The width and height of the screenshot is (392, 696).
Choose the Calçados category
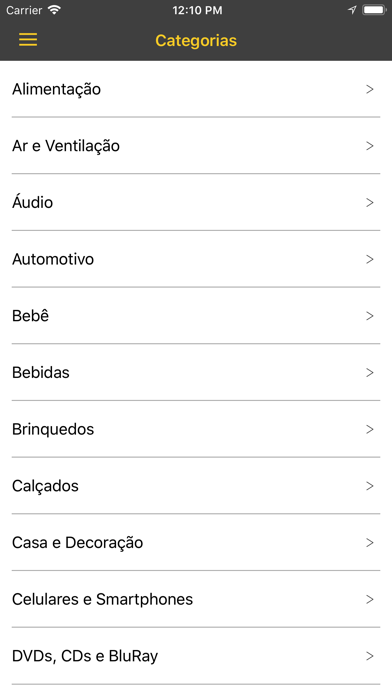tap(196, 486)
